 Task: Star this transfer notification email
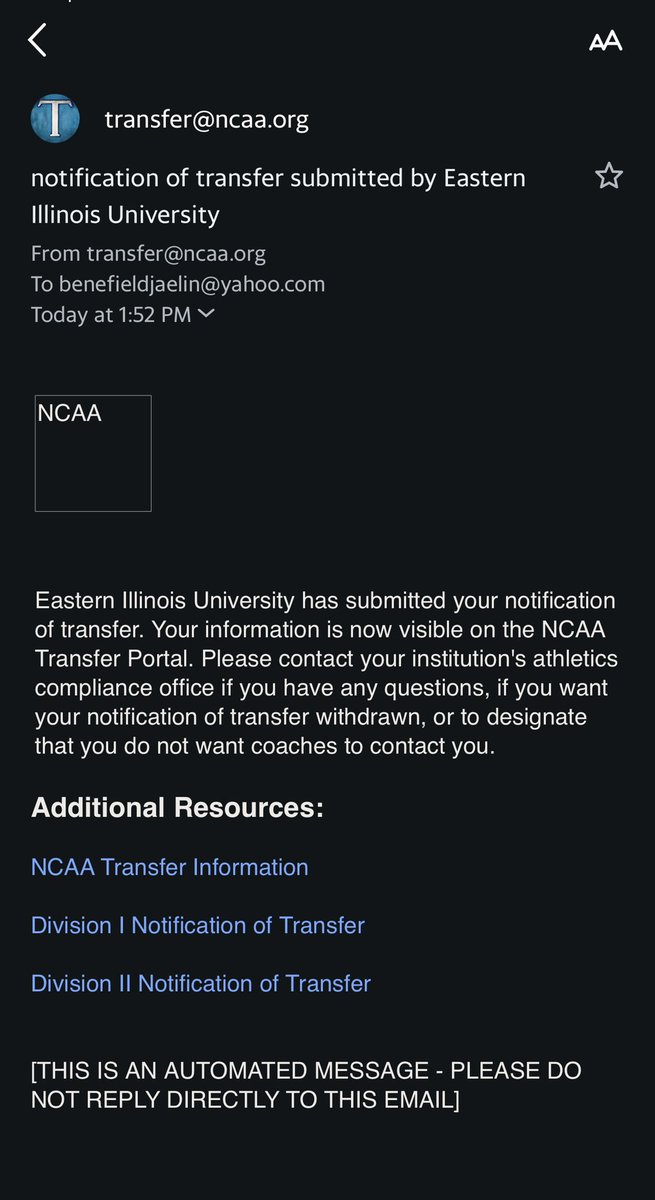click(x=609, y=177)
